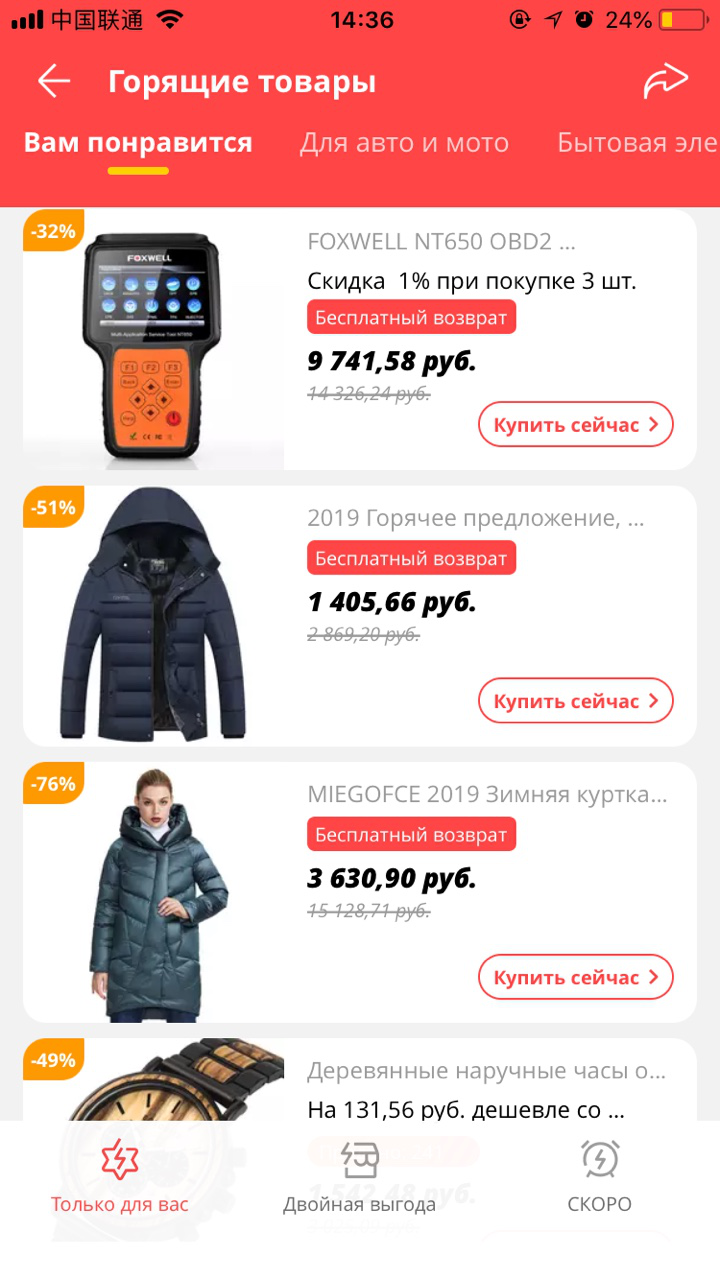
Task: Open the СКОРО bottom tab
Action: pos(600,1178)
